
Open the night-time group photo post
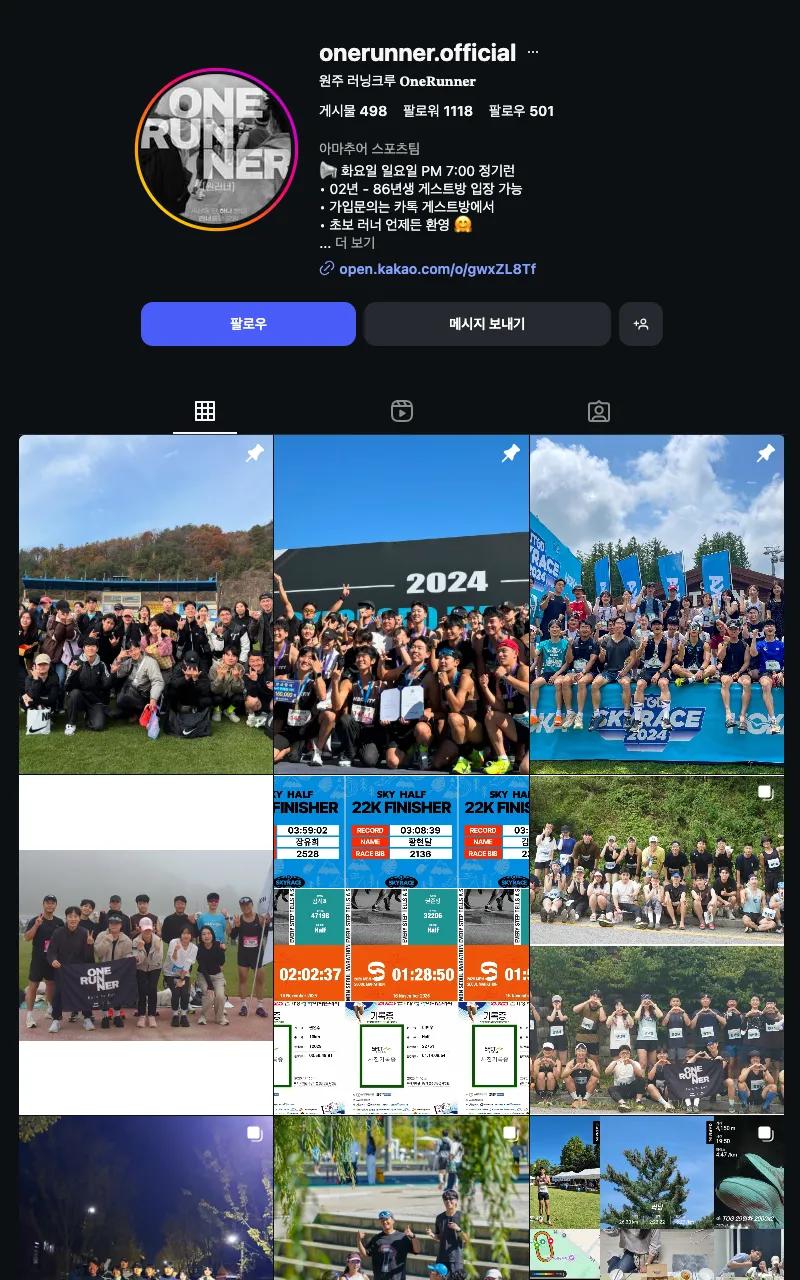click(x=146, y=1198)
